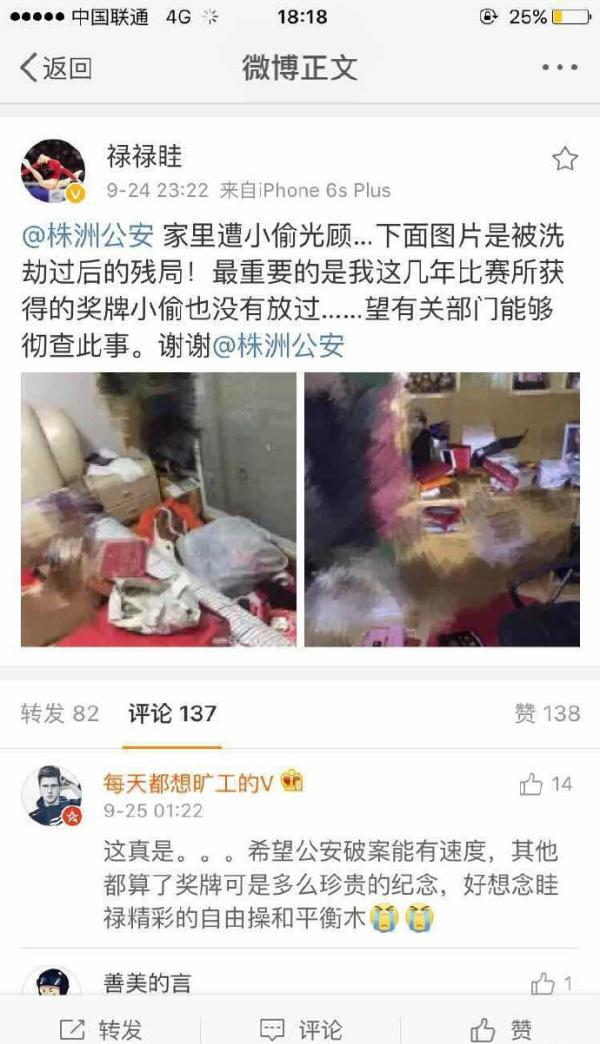
Task: View the left photo of the ransacked room
Action: [159, 509]
